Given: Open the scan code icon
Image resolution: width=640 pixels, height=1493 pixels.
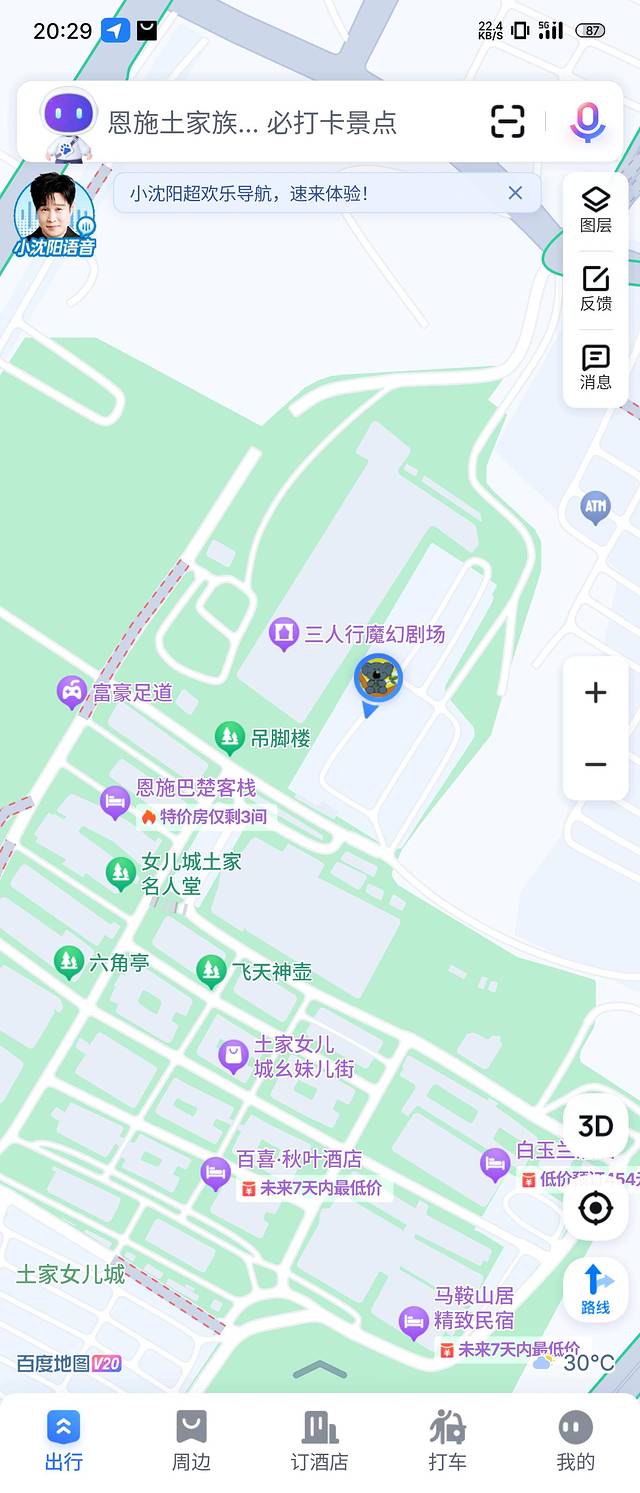Looking at the screenshot, I should tap(508, 122).
